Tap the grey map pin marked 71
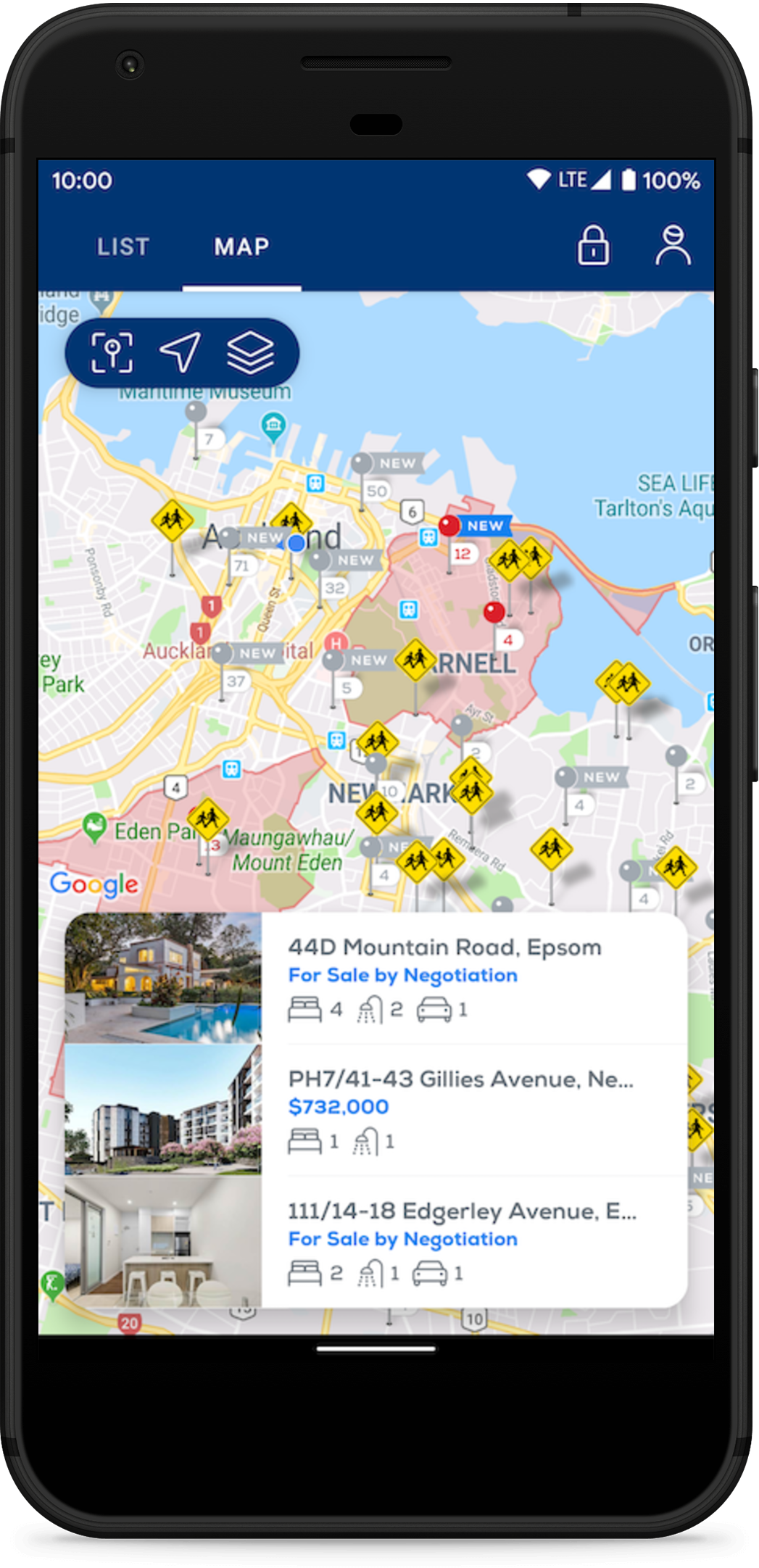Viewport: 759px width, 1568px height. click(x=230, y=539)
